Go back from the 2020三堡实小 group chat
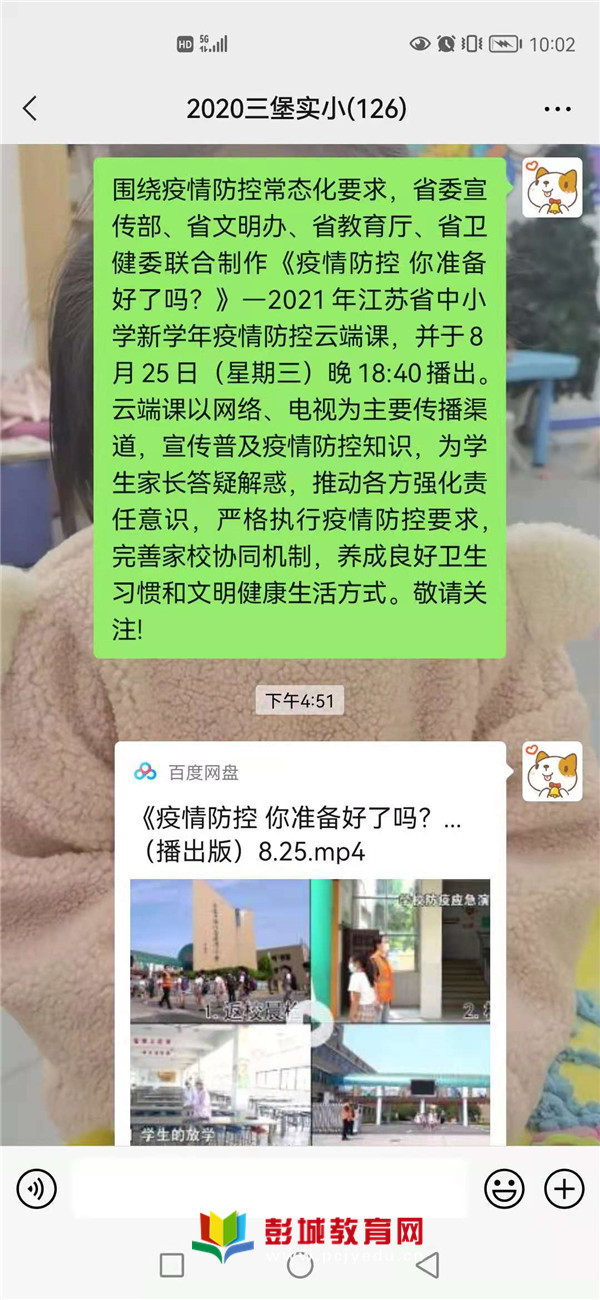Screen dimensions: 600x1300 [x=30, y=109]
